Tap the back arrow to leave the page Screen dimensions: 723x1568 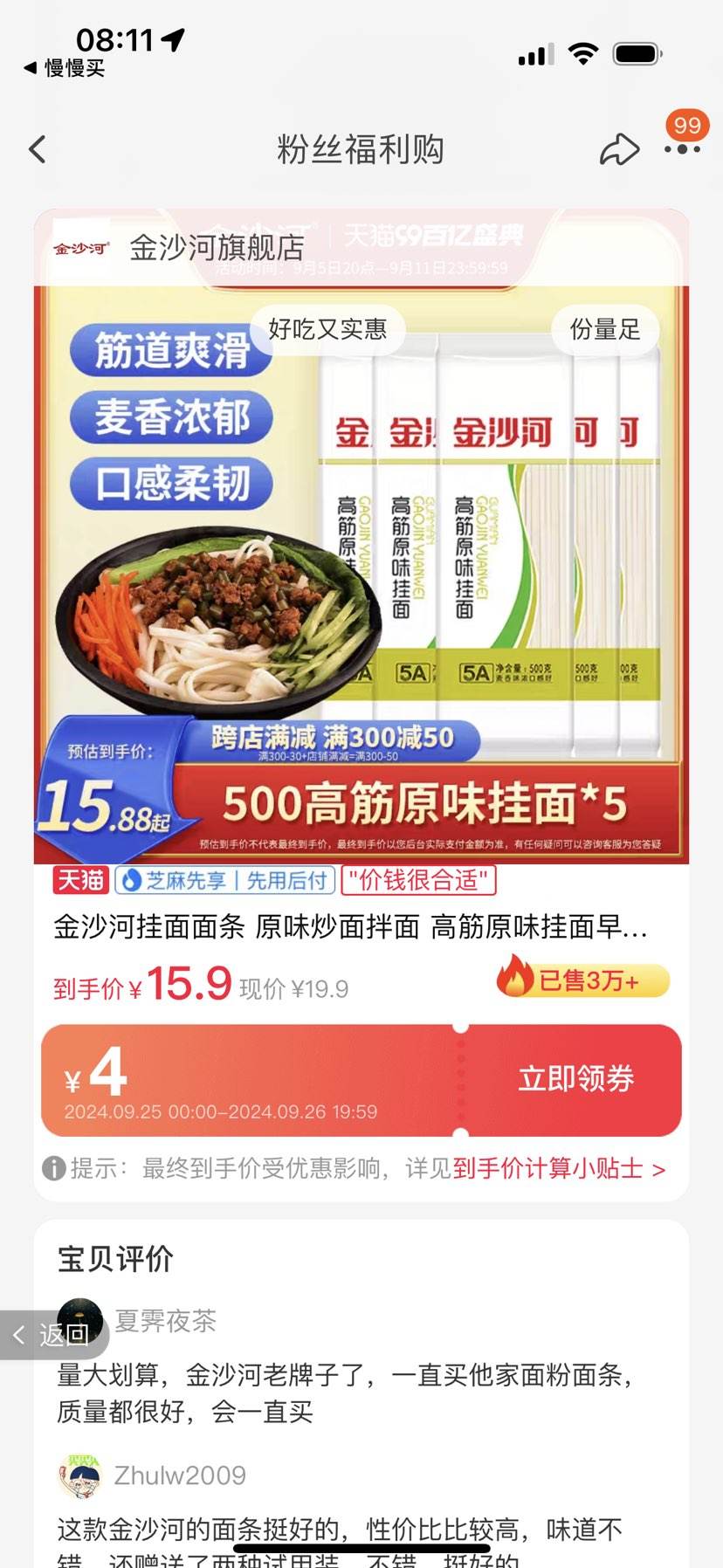pyautogui.click(x=36, y=149)
